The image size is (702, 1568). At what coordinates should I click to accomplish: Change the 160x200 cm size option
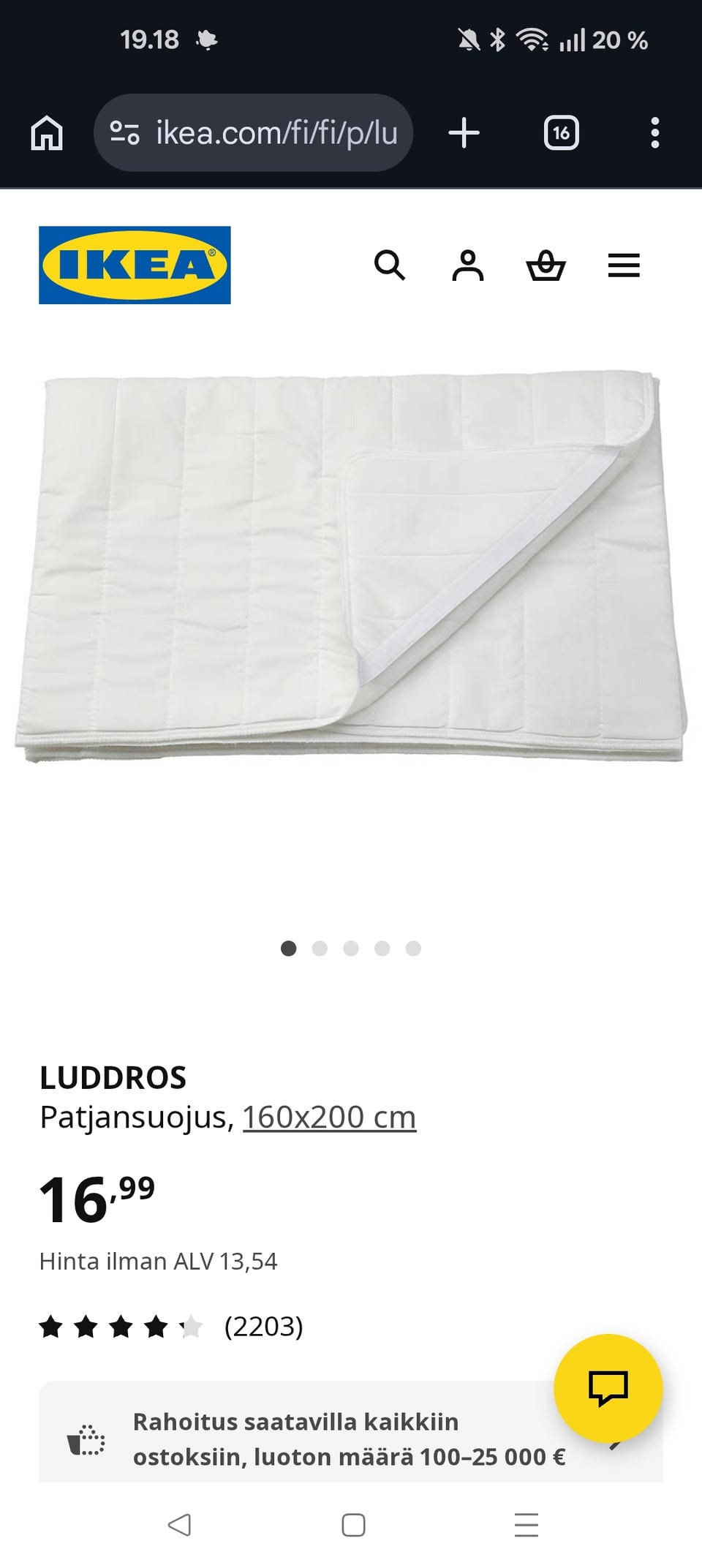click(329, 1117)
